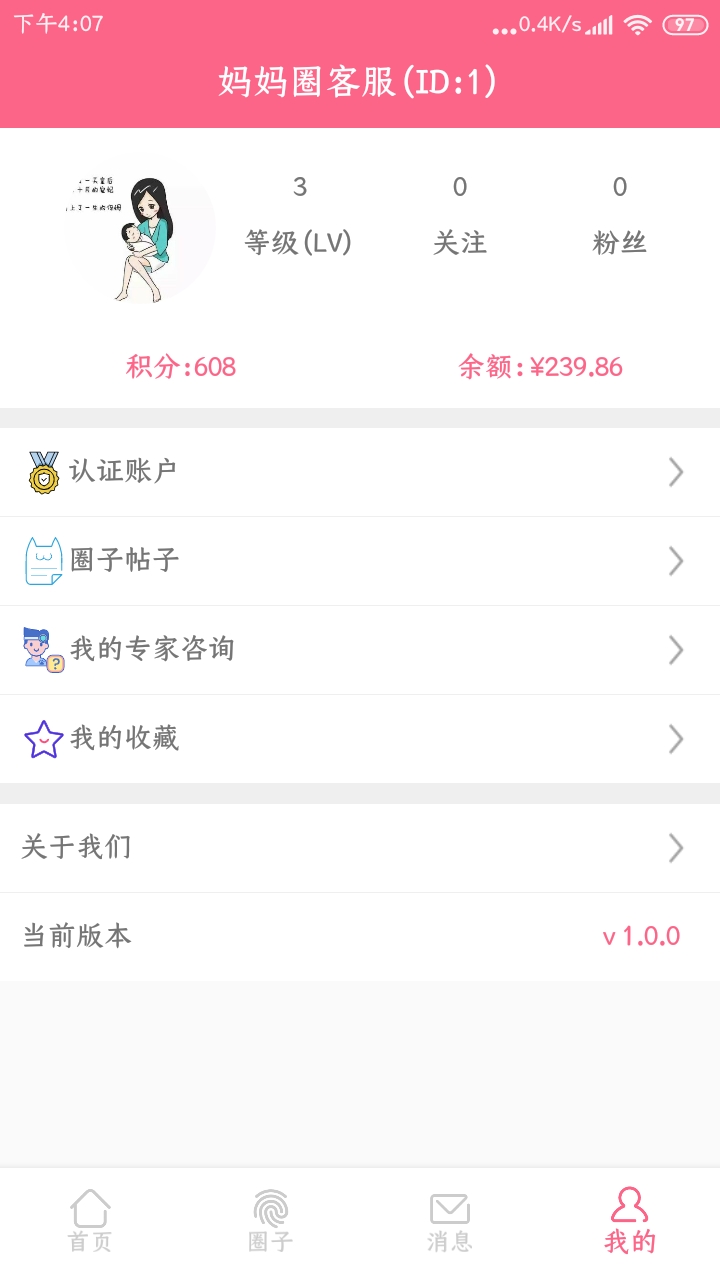The height and width of the screenshot is (1280, 720).
Task: Open the 认证账户 row
Action: coord(360,472)
